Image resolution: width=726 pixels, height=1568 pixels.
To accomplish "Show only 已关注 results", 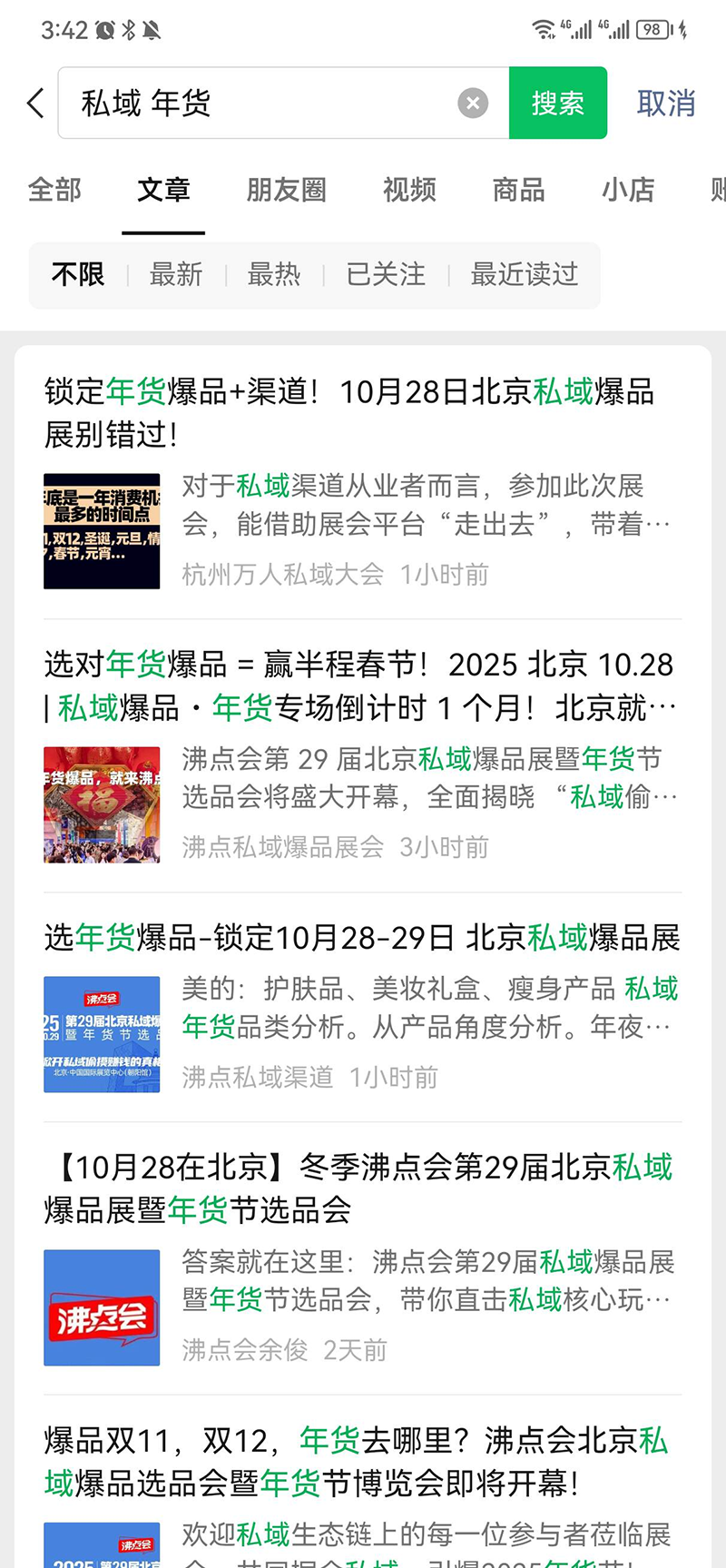I will 386,274.
